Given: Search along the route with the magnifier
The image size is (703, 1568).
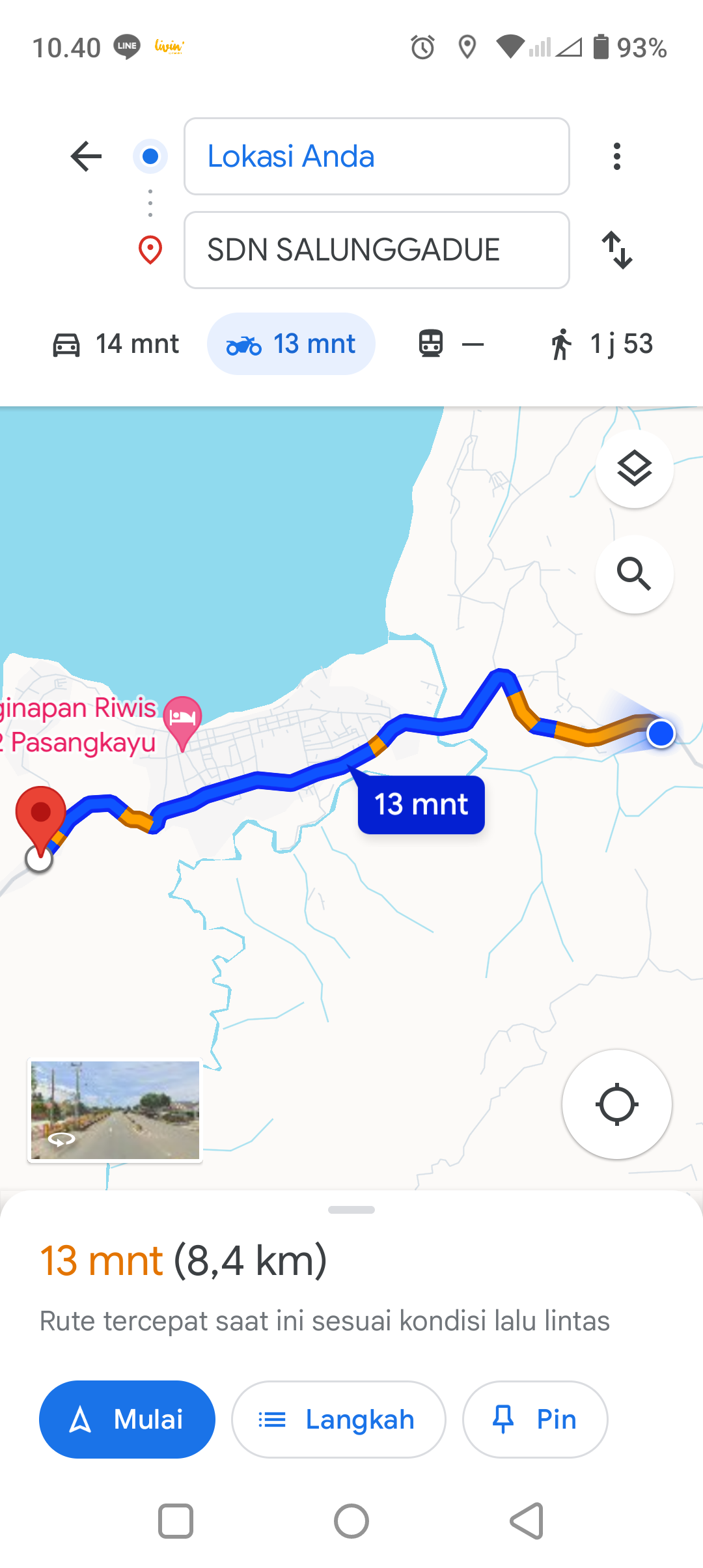Looking at the screenshot, I should click(635, 574).
